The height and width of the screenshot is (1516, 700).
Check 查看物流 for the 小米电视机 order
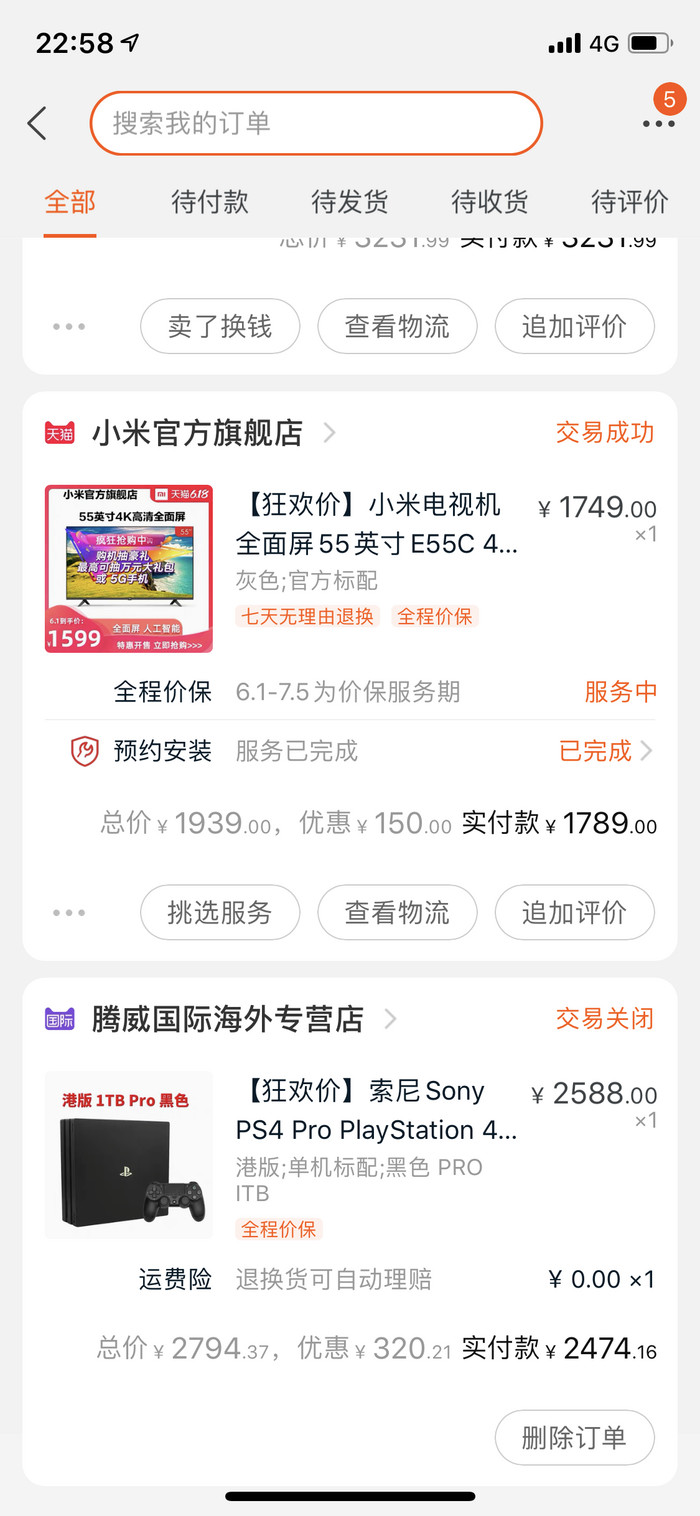pyautogui.click(x=397, y=912)
